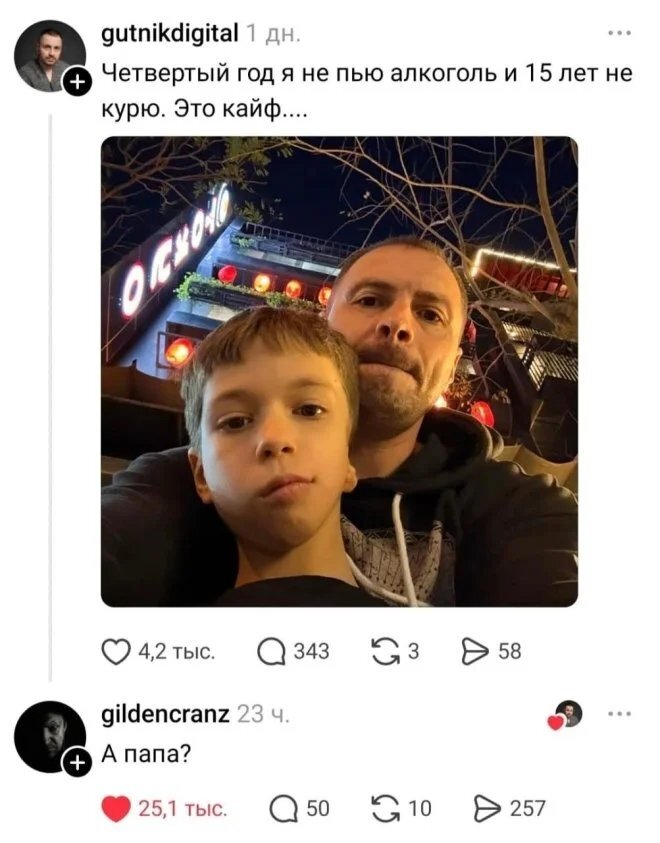Repost gutnikdigital's post

(x=385, y=651)
